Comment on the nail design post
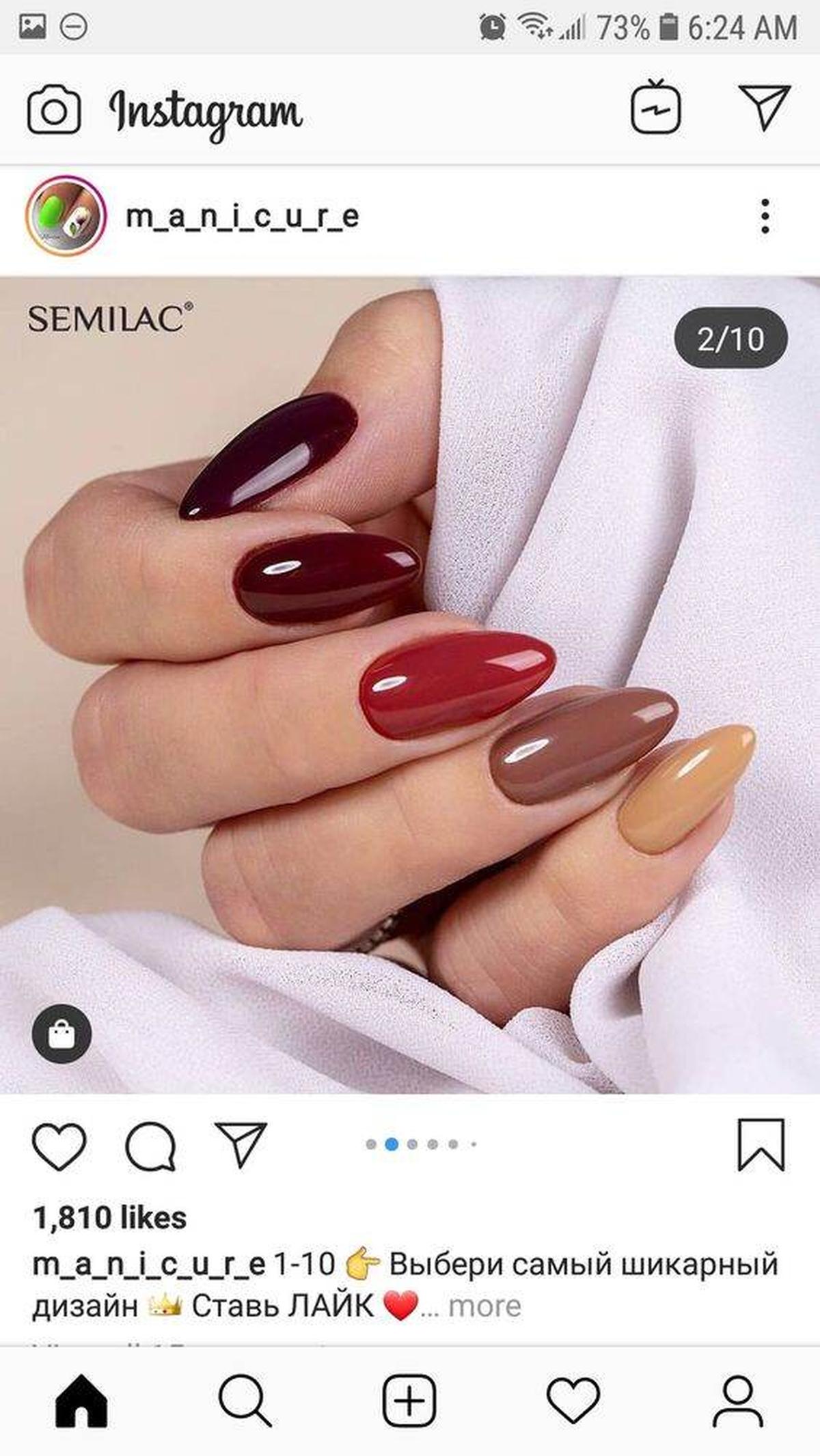820x1456 pixels. (x=150, y=1146)
